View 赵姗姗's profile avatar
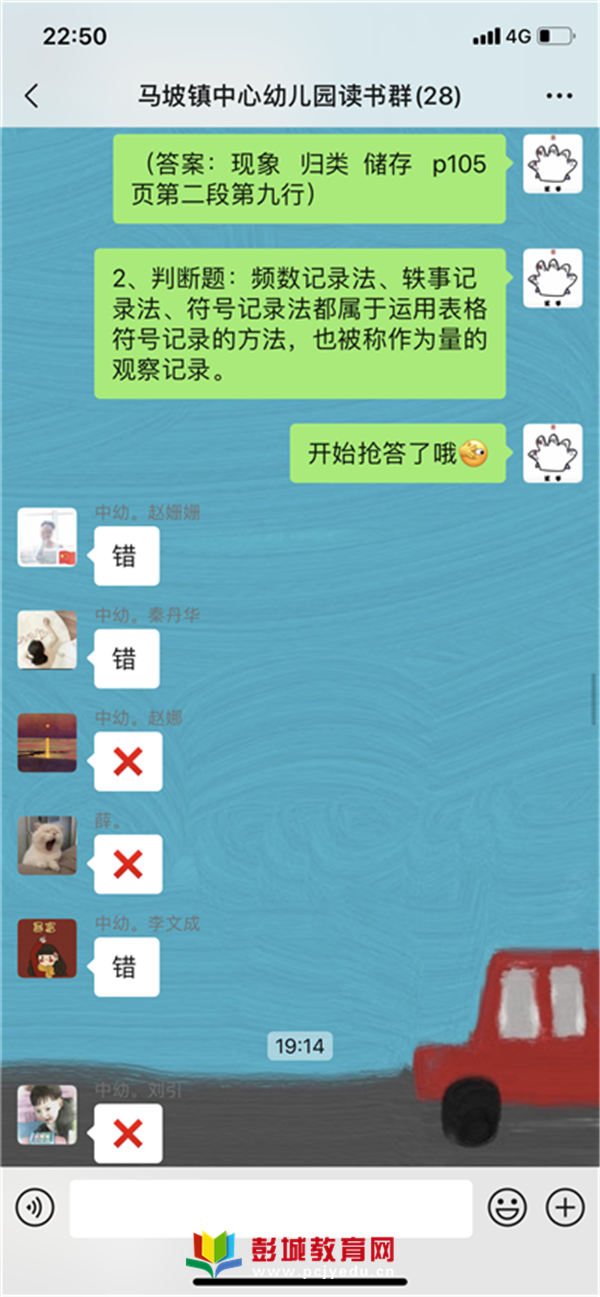The width and height of the screenshot is (600, 1297). (47, 537)
